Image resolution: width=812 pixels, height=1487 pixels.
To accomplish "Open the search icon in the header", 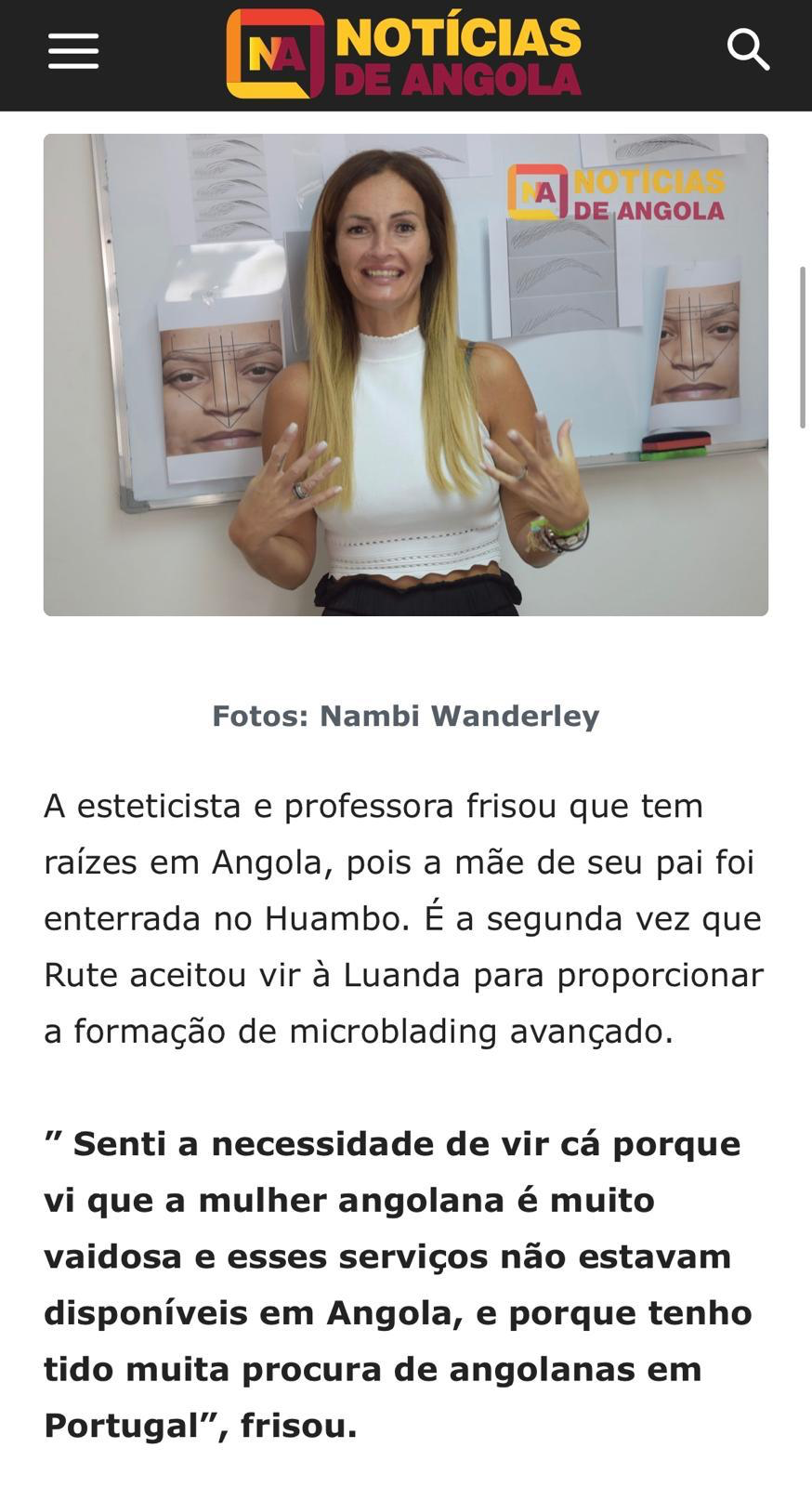I will (748, 49).
